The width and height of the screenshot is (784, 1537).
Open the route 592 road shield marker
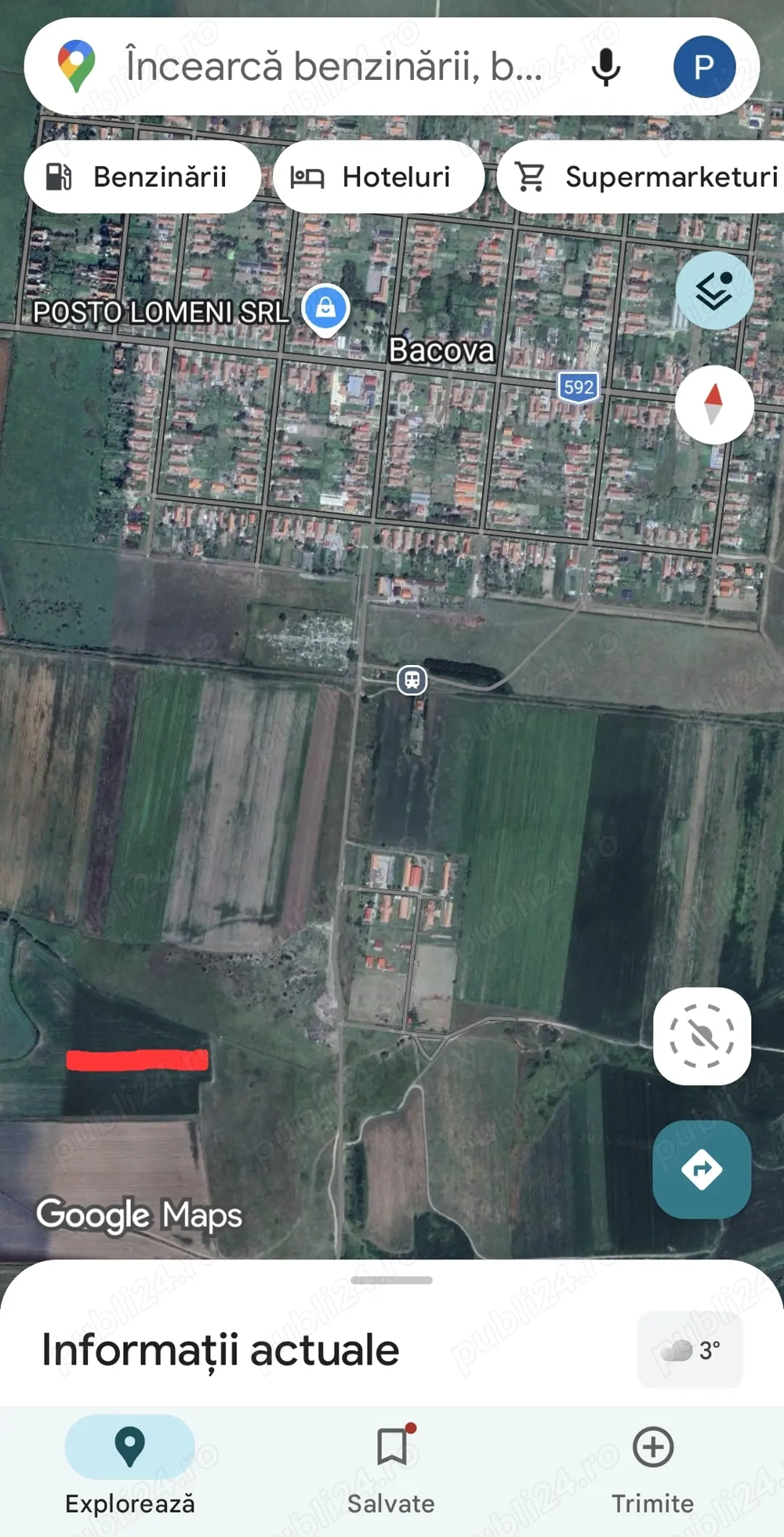click(577, 386)
